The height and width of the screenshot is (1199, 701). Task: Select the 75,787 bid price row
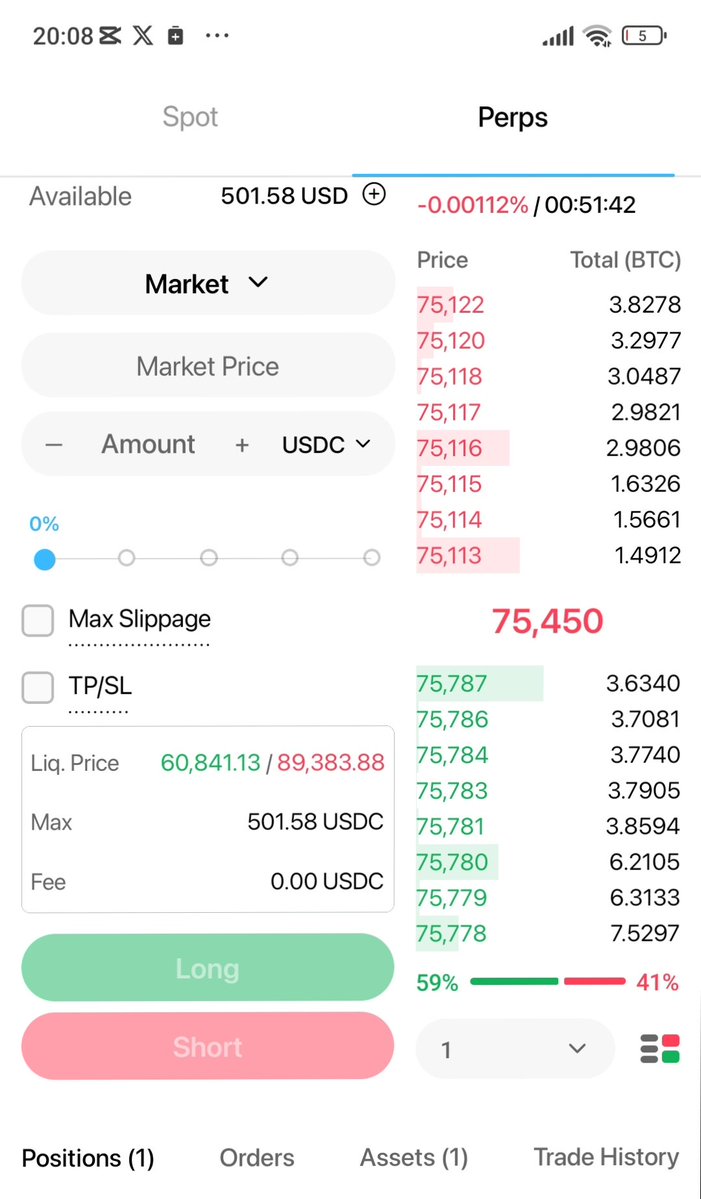(x=548, y=684)
